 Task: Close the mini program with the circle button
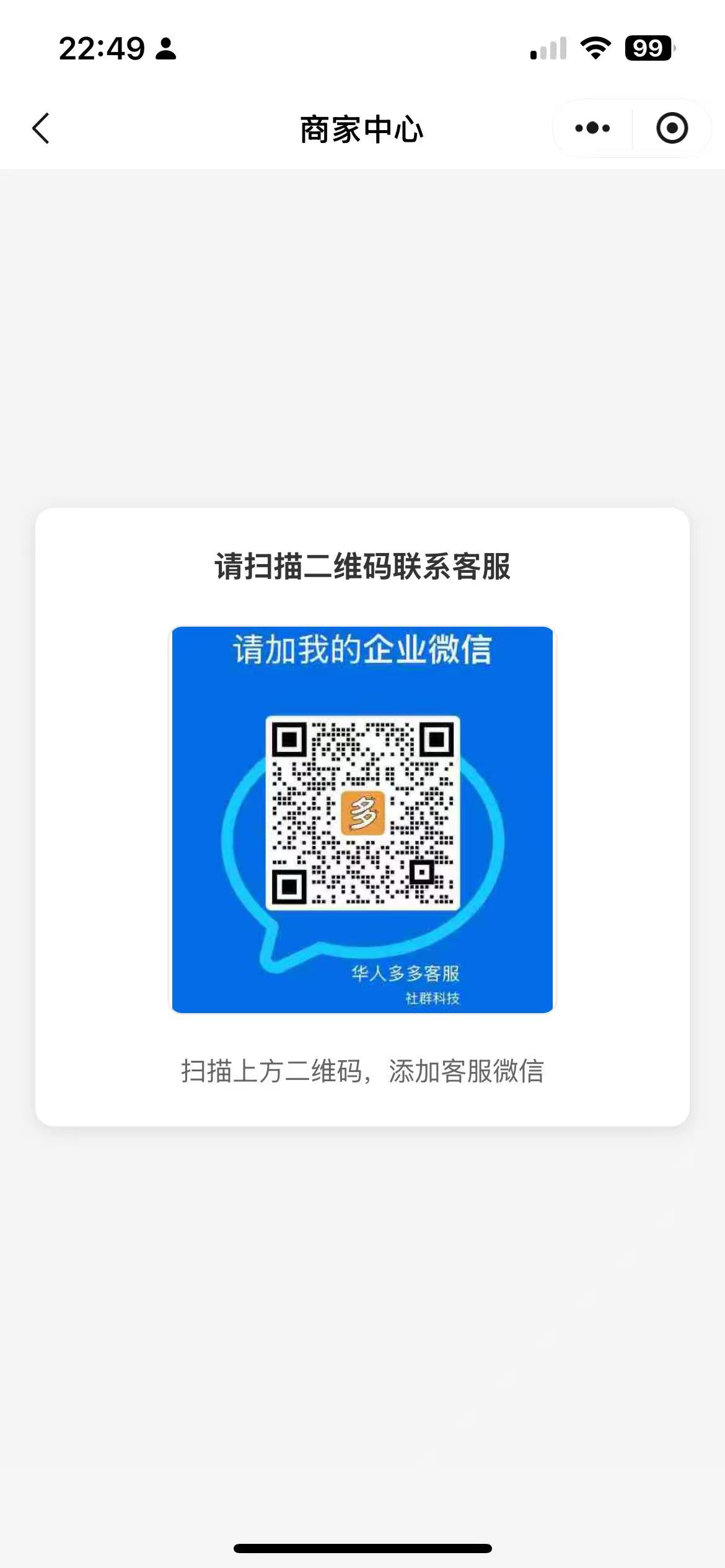coord(672,129)
